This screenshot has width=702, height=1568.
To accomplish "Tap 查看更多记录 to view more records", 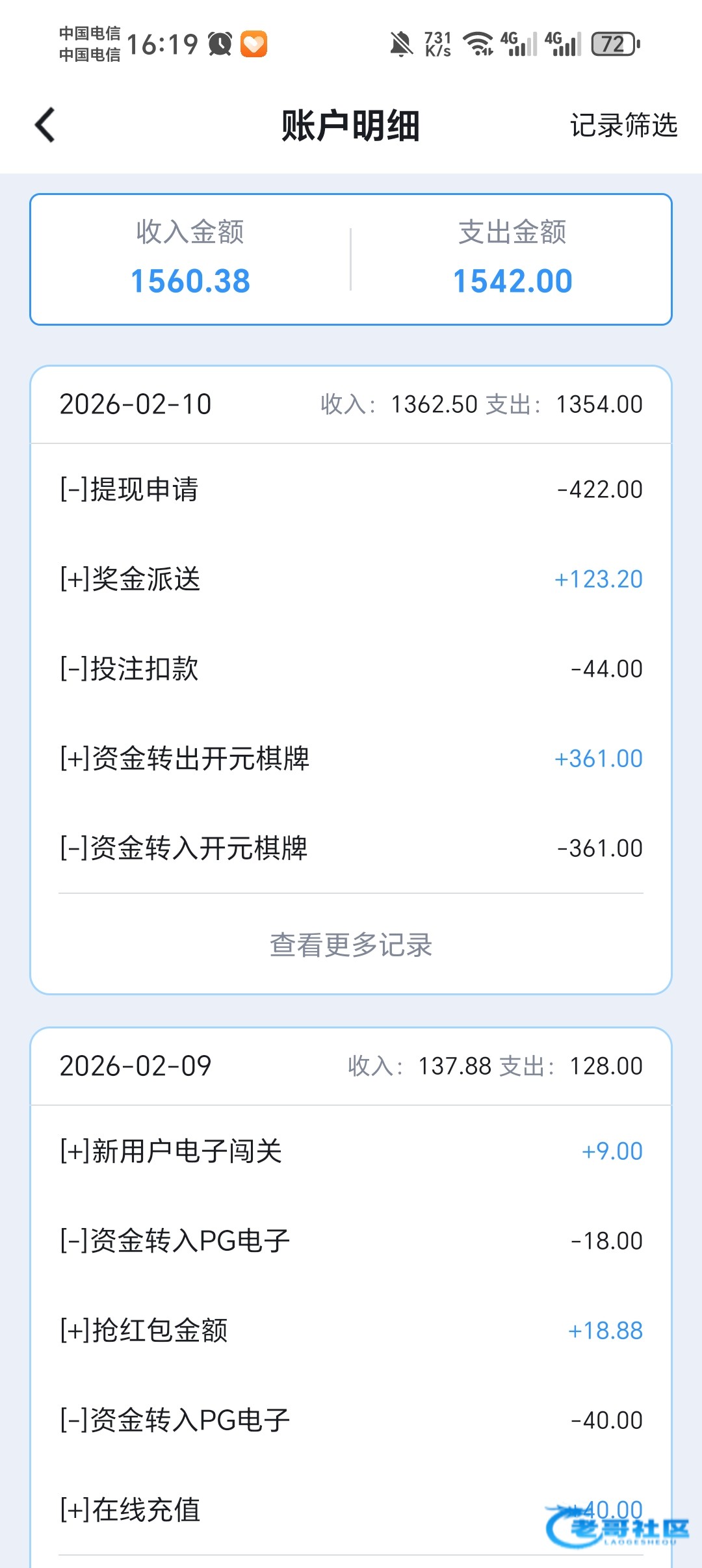I will (351, 945).
